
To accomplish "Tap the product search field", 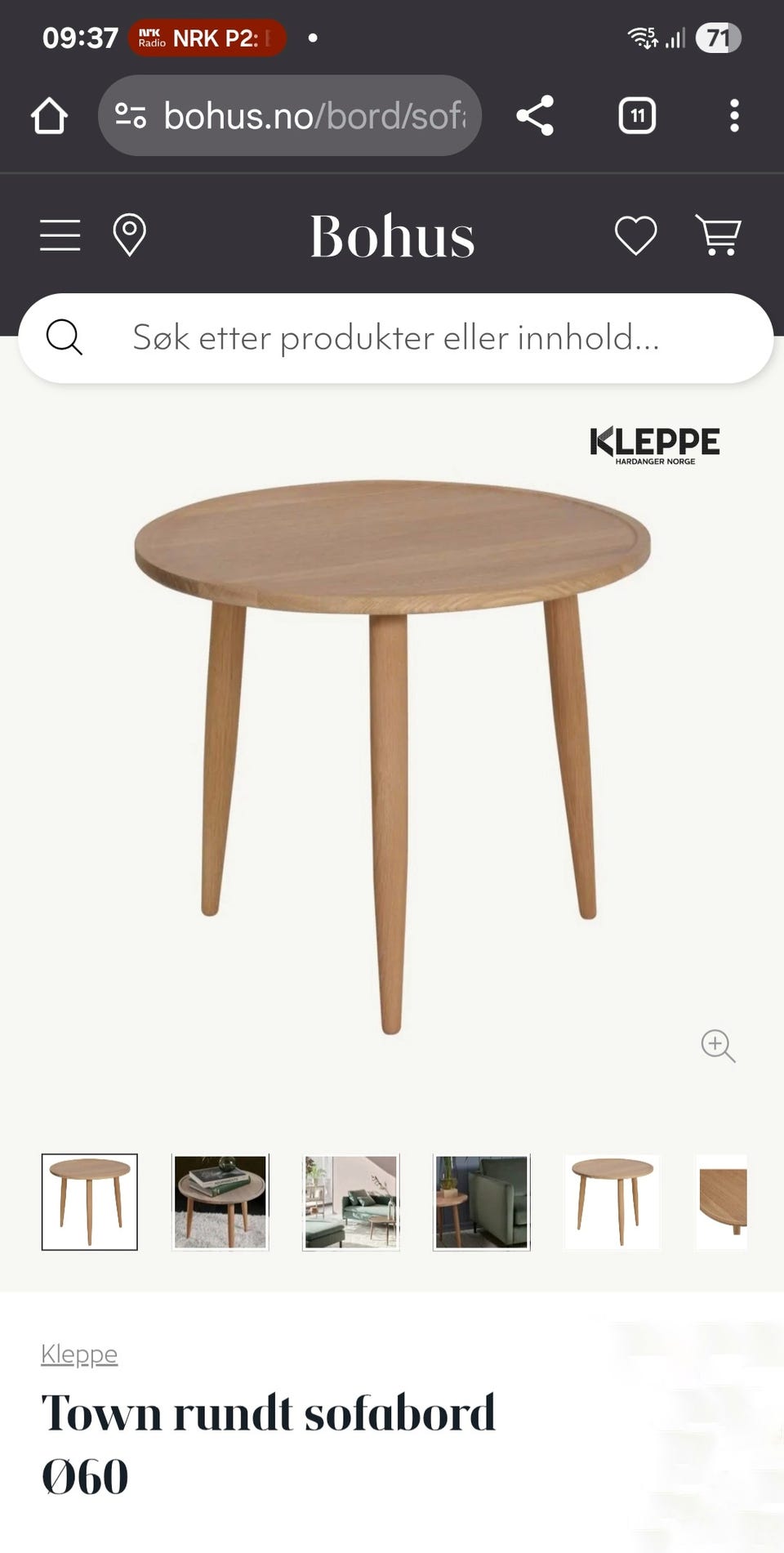I will pos(396,337).
